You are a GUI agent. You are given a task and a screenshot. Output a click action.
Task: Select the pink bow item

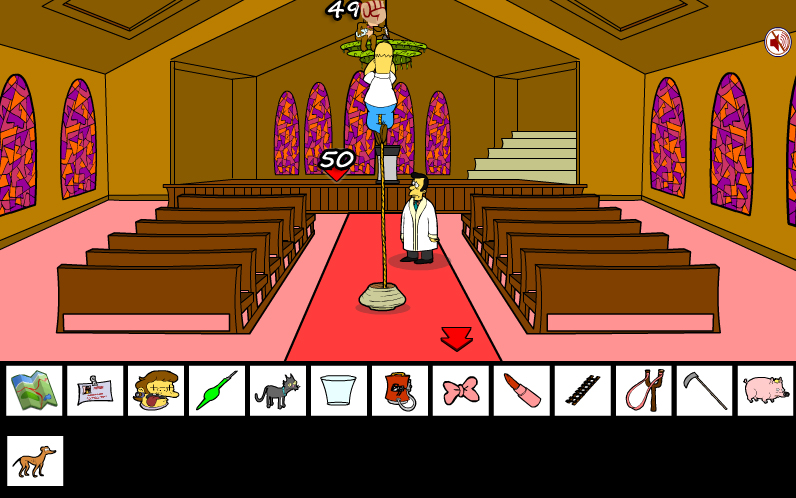pyautogui.click(x=461, y=390)
